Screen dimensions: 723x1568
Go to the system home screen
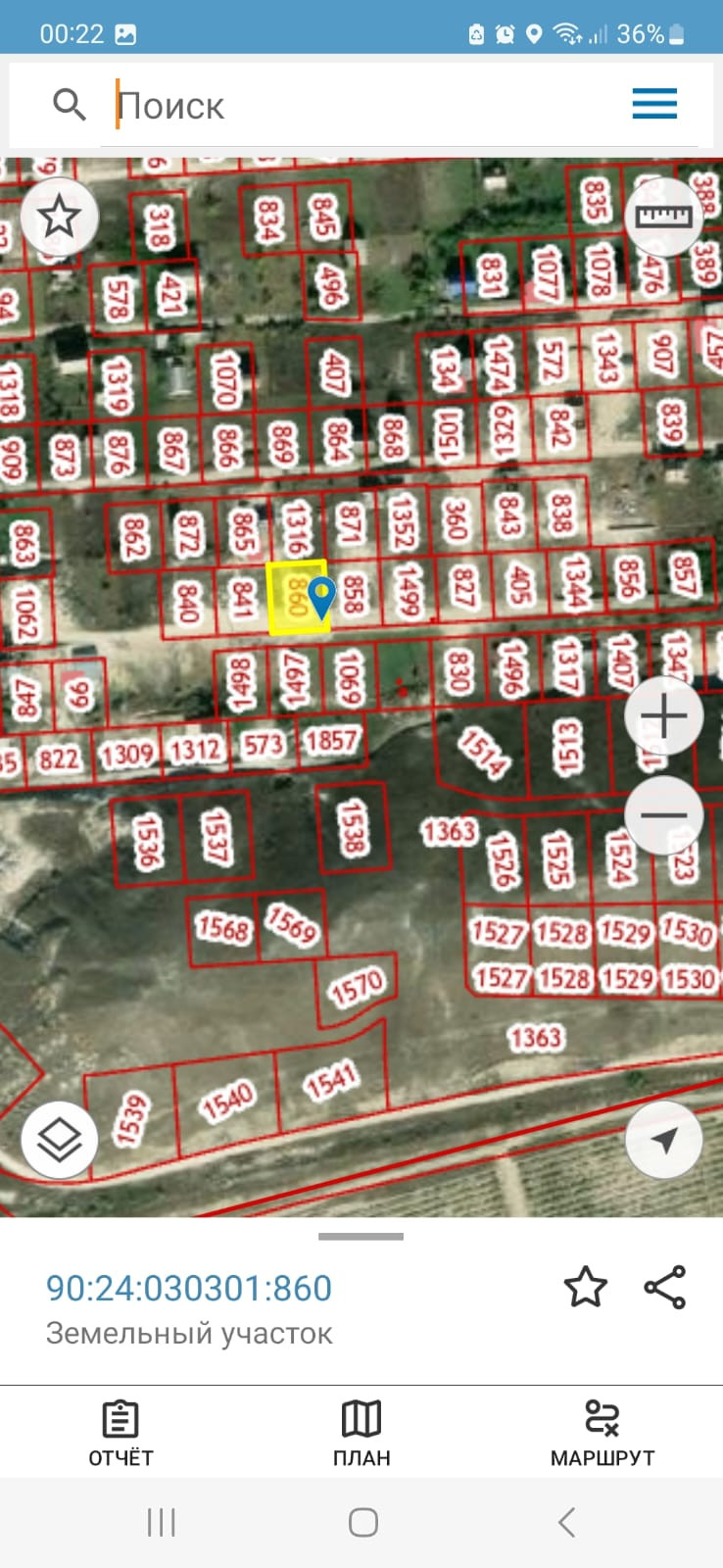[x=362, y=1522]
